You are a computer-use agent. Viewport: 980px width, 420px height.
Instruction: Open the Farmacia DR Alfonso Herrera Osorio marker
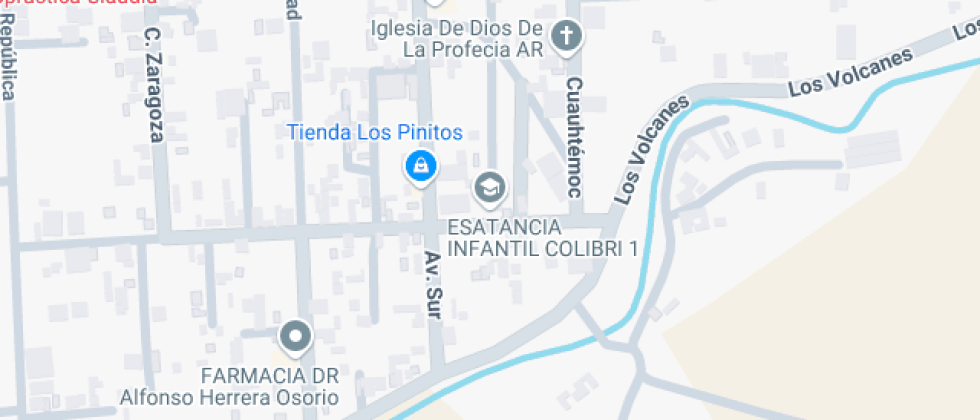tap(295, 337)
